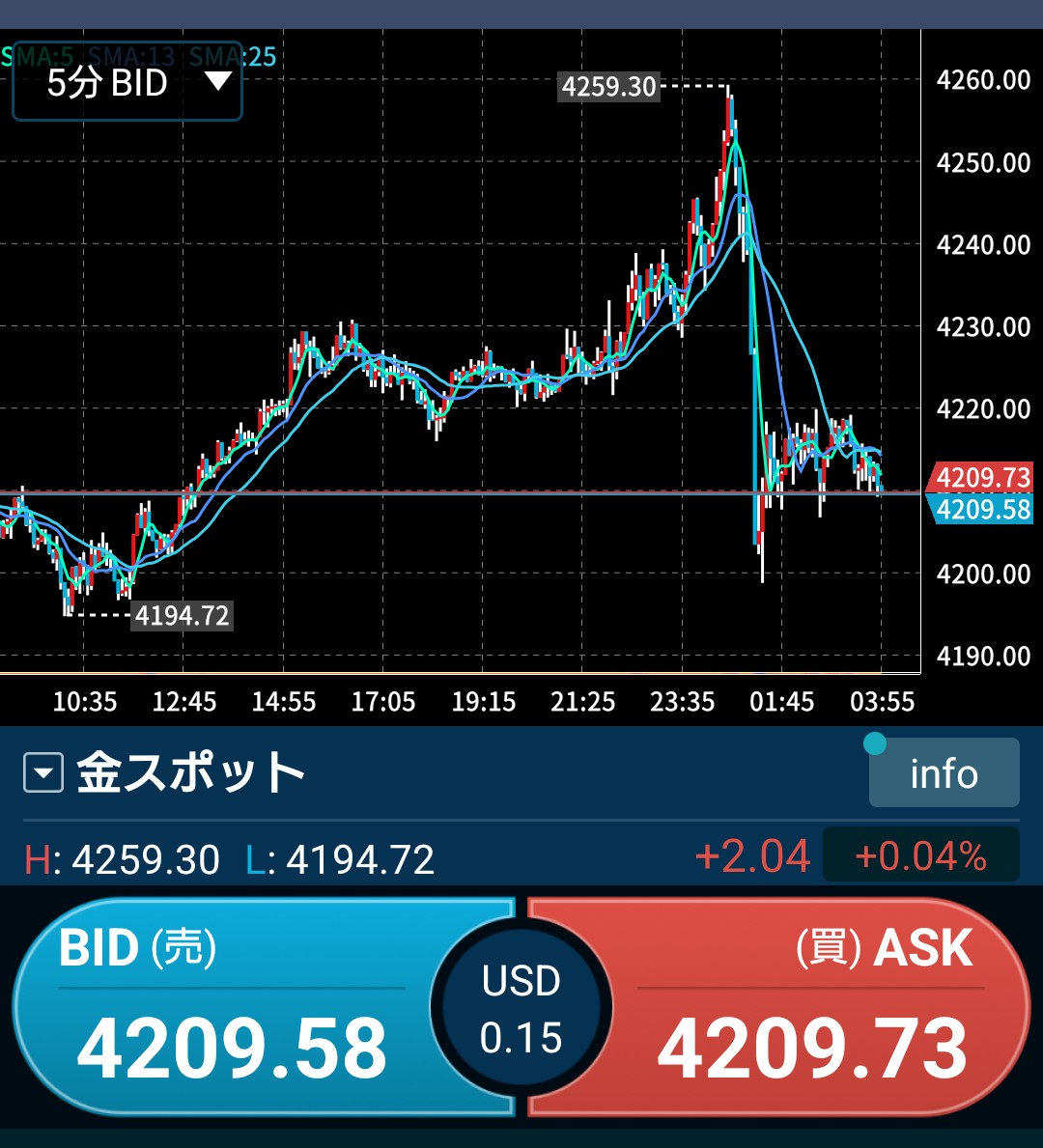The image size is (1043, 1148).
Task: Select the +0.04% change percentage badge
Action: 919,855
